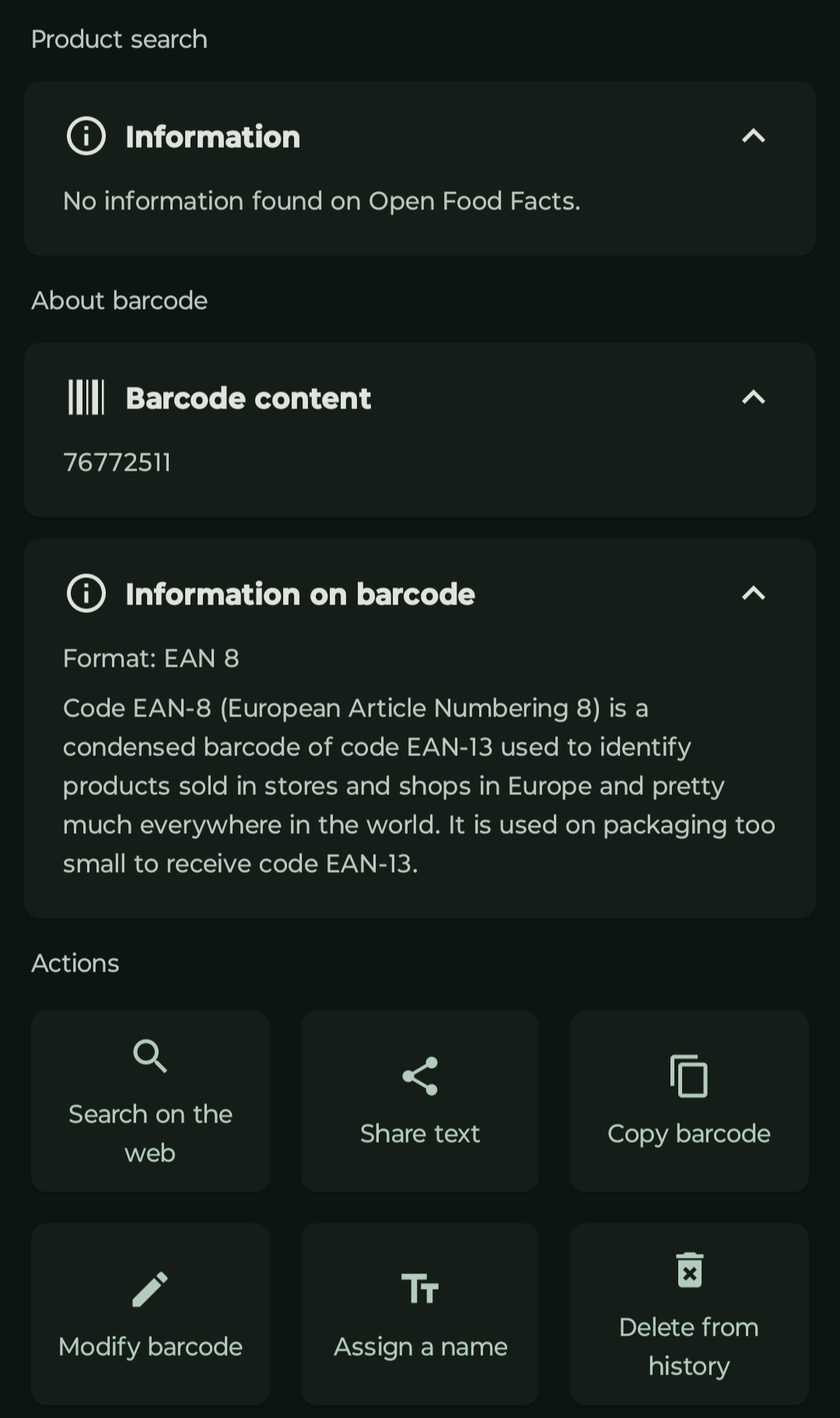Delete this barcode from history

pyautogui.click(x=689, y=1314)
